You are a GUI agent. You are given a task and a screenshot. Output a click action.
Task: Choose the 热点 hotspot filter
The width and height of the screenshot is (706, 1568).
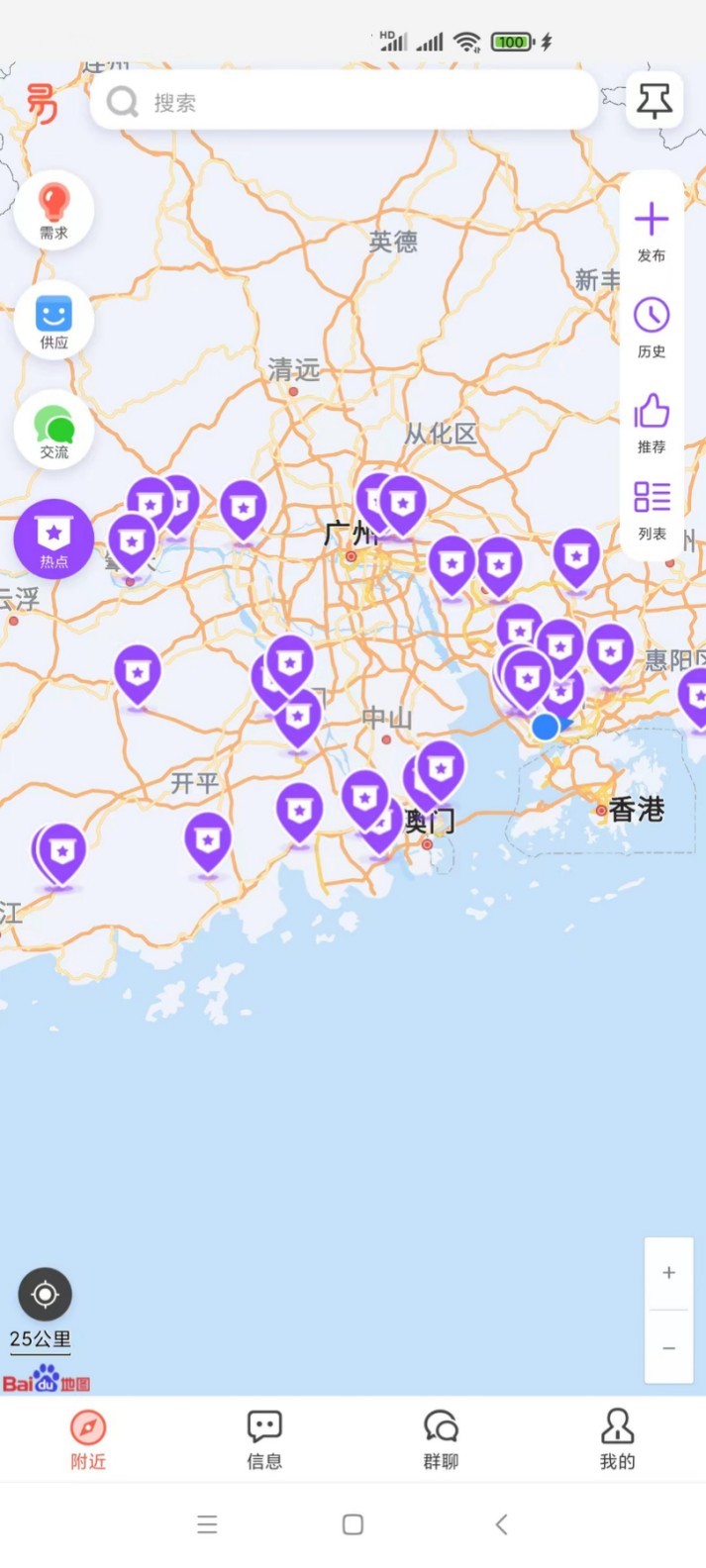(x=53, y=539)
